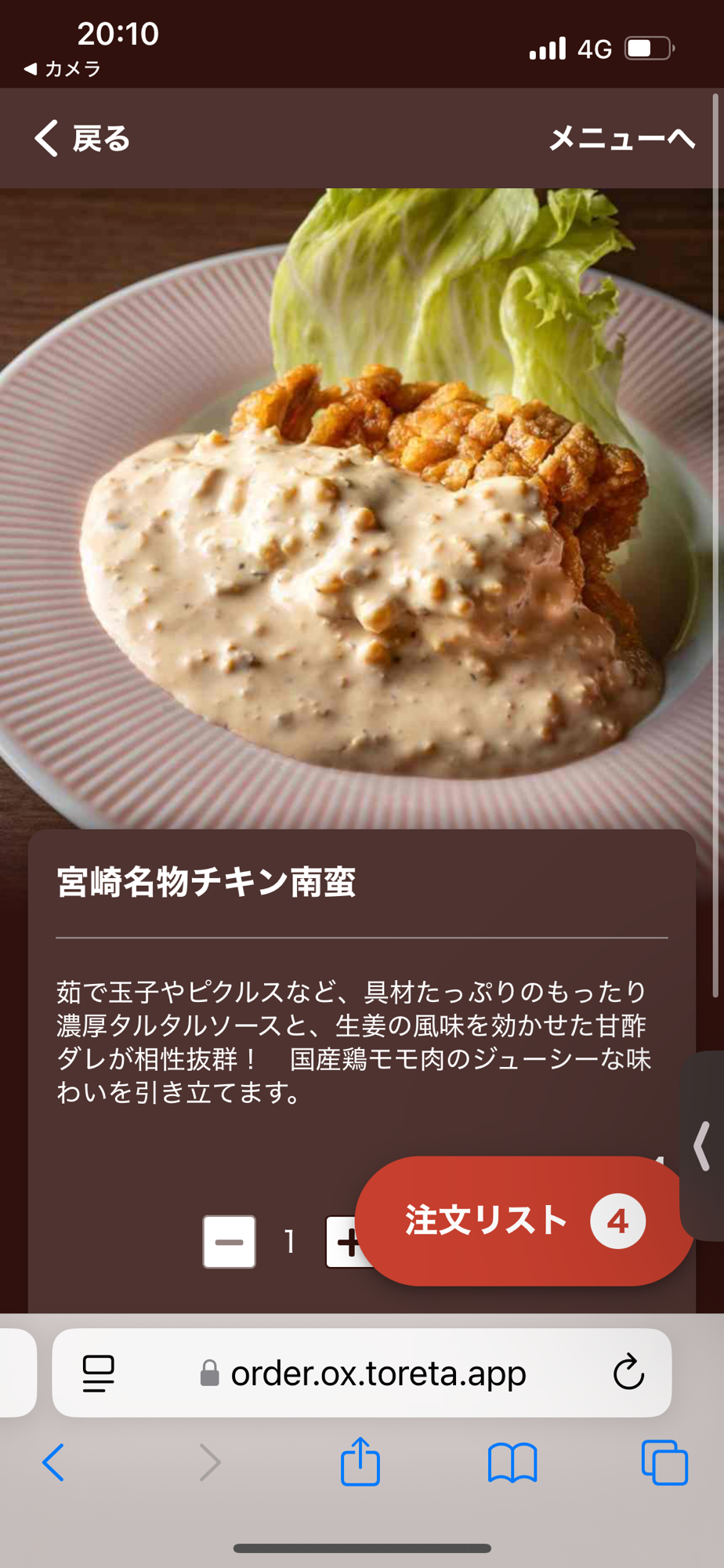Viewport: 724px width, 1568px height.
Task: Reload the page in Safari
Action: (628, 1373)
